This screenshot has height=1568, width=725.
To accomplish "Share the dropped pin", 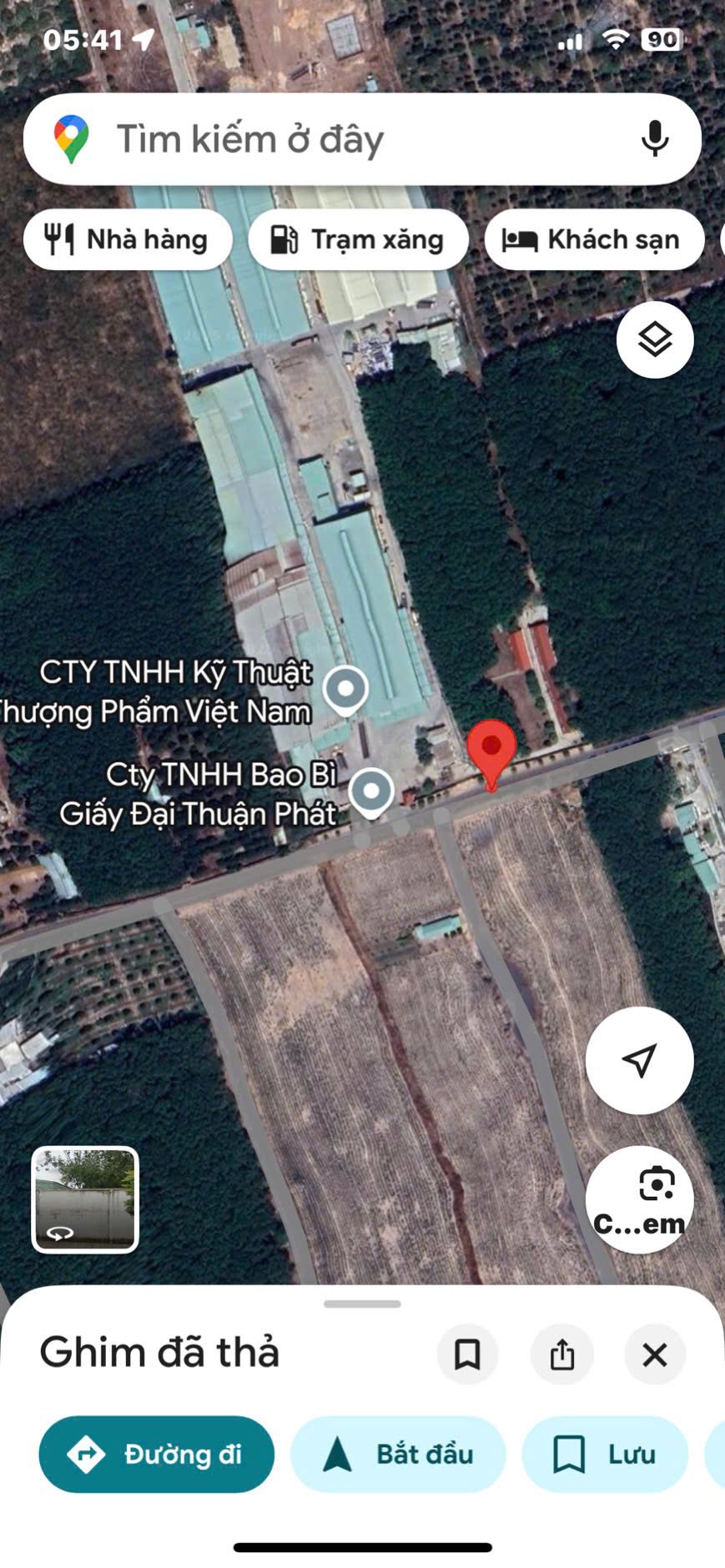I will (x=562, y=1354).
